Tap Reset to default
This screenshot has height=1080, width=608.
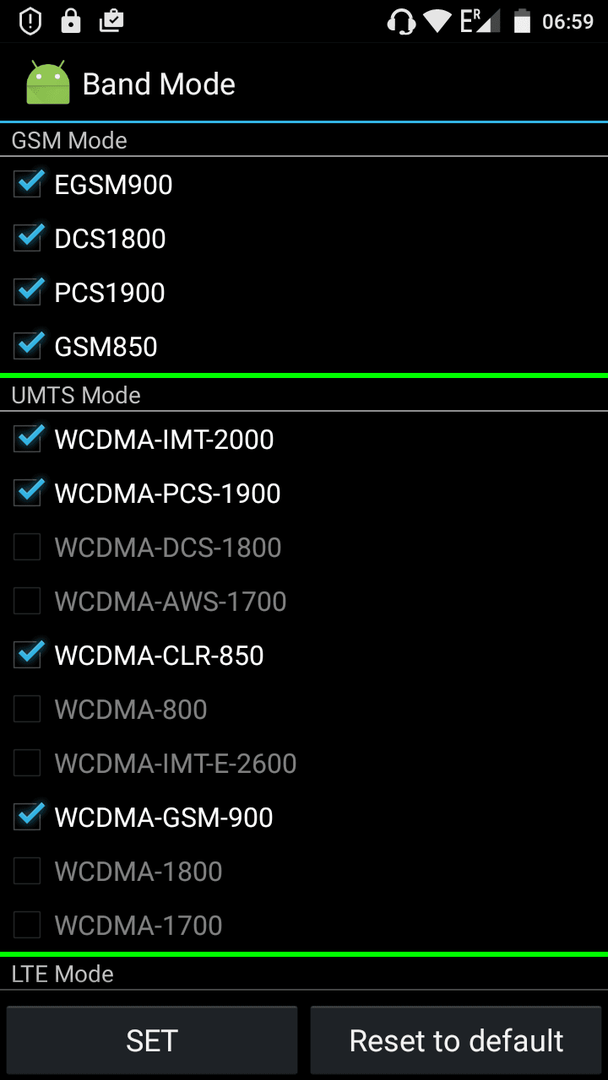click(x=456, y=1040)
